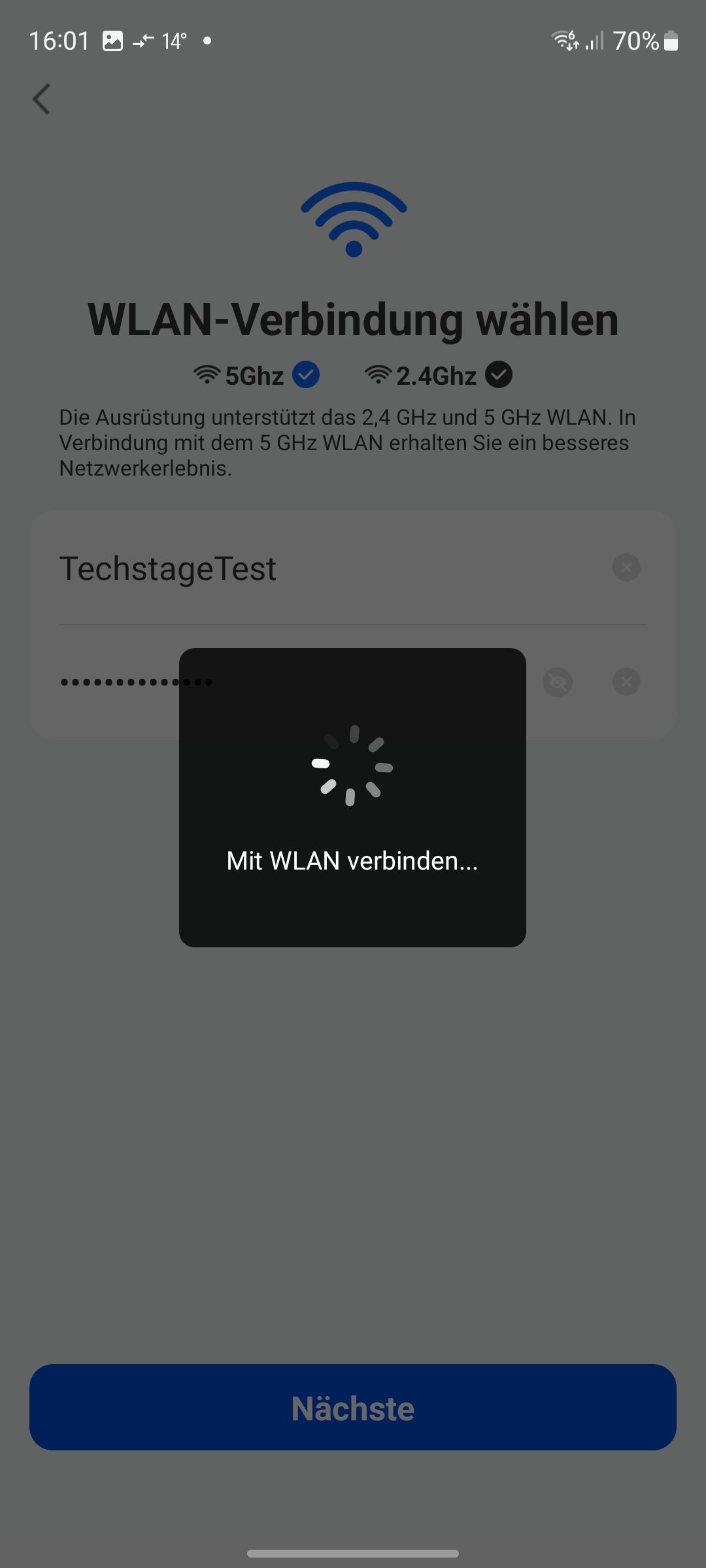This screenshot has height=1568, width=706.
Task: Tap the Nächste button
Action: coord(353,1407)
